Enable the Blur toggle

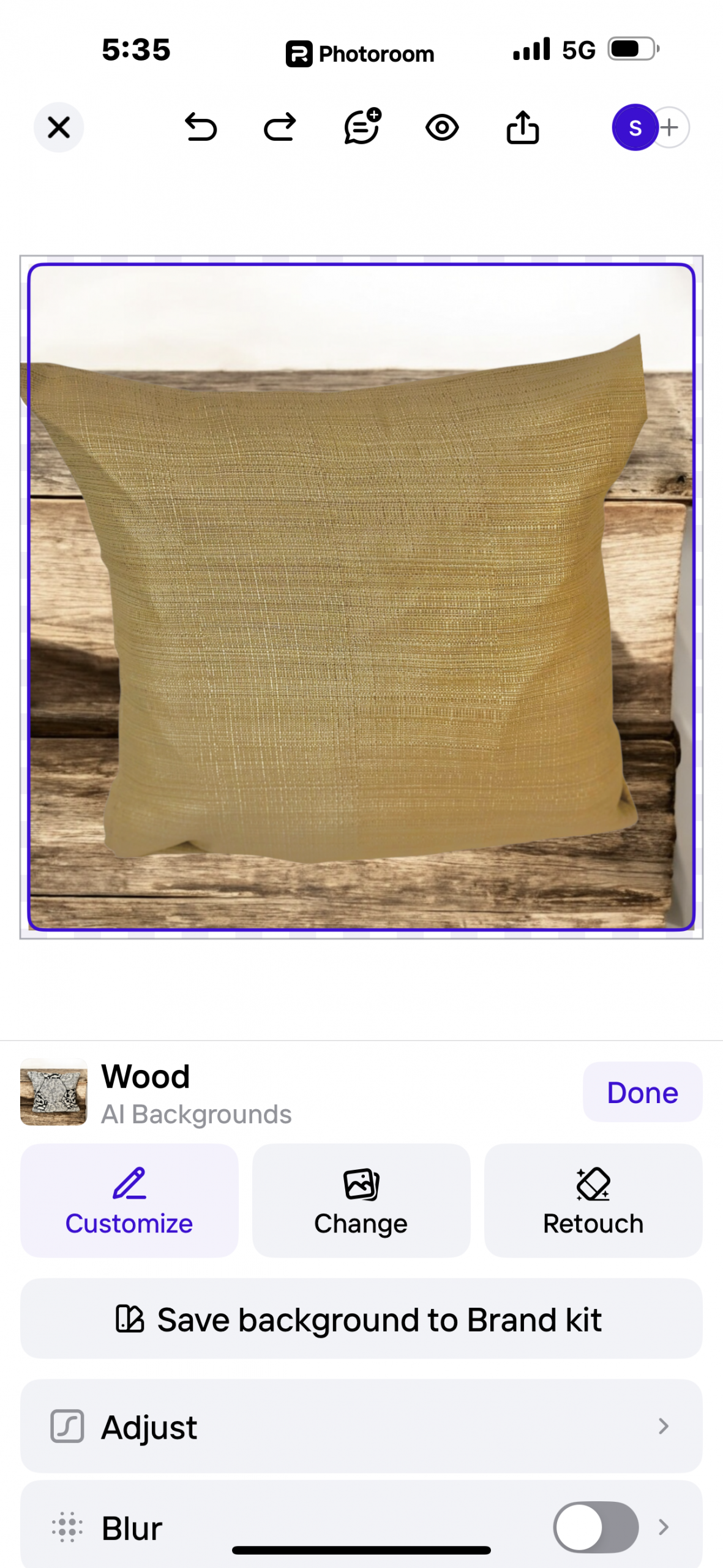coord(596,1527)
